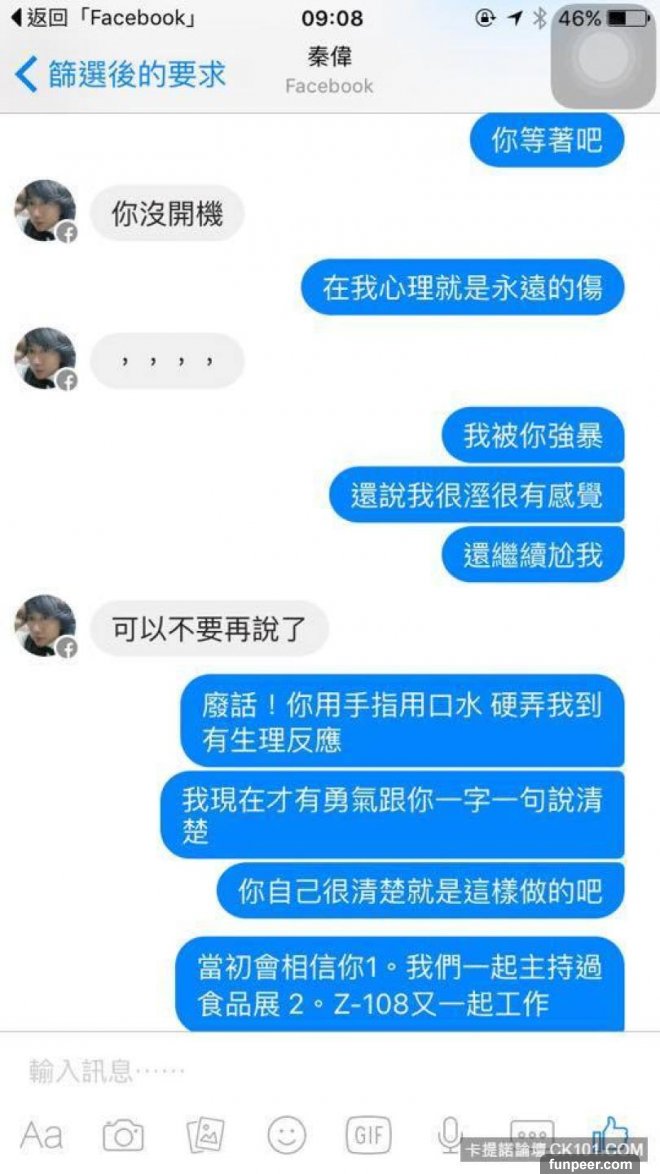Open the avatar beside 你沒開機
This screenshot has height=1174, width=660.
[x=45, y=211]
